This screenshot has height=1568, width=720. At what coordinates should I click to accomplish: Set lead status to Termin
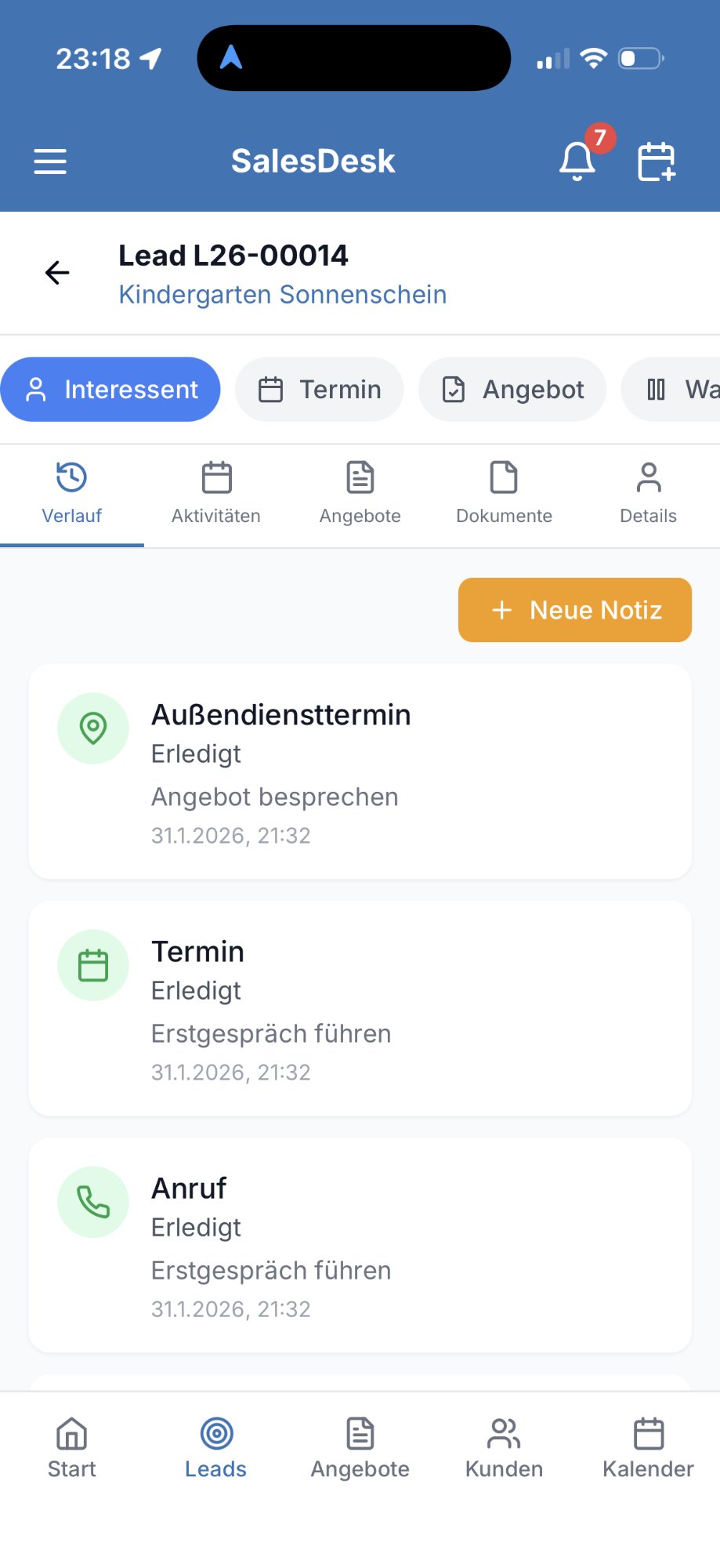click(x=319, y=389)
